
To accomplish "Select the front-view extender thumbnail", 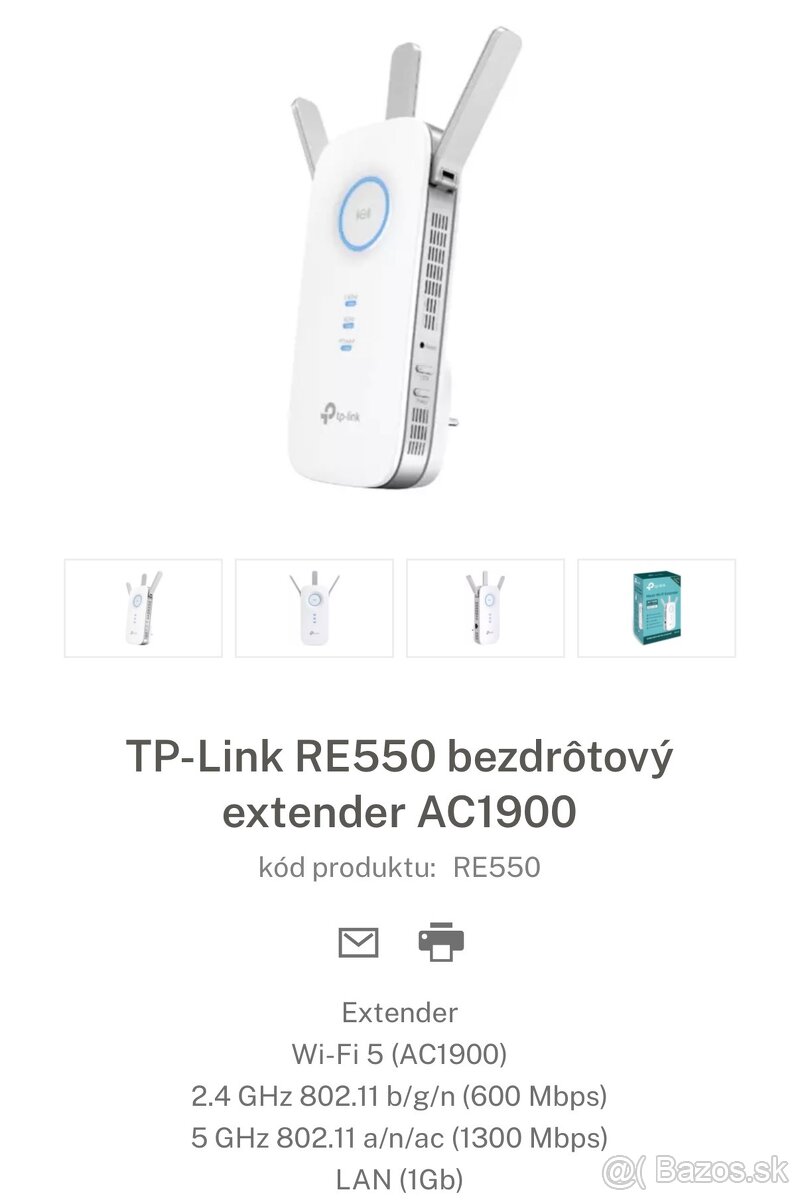I will coord(313,607).
